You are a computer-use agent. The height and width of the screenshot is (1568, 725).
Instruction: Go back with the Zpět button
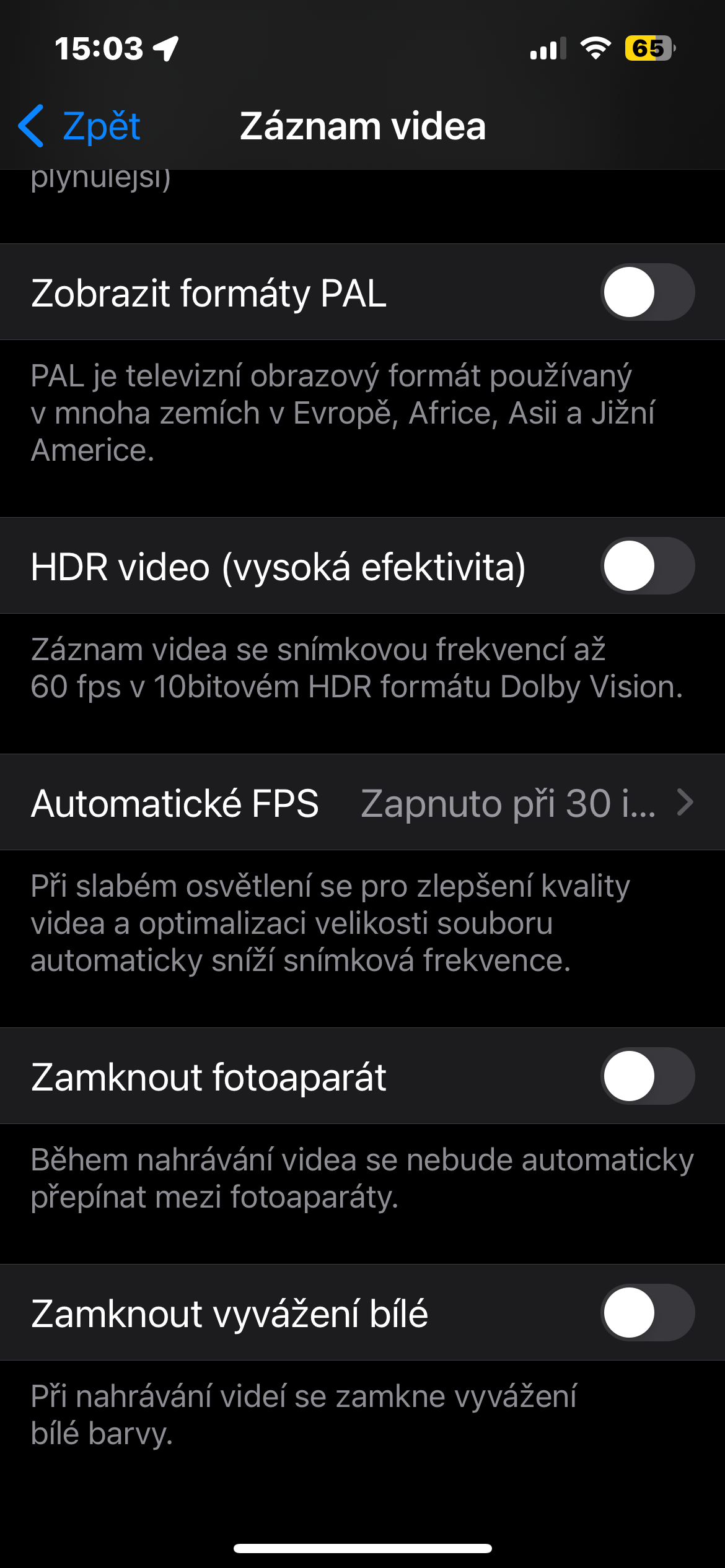click(81, 126)
